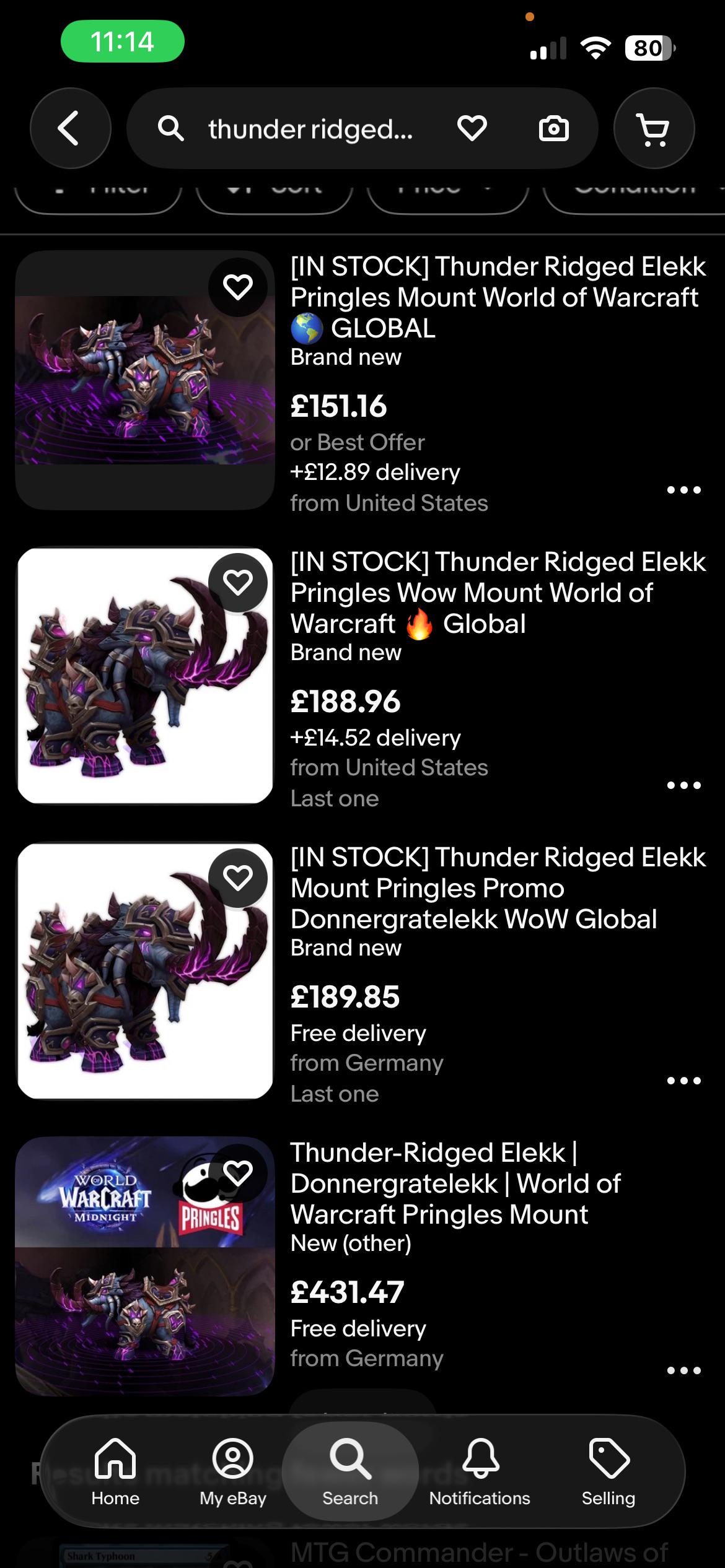
Task: Open the £189.85 Donnergratelekk WoW Global listing
Action: pyautogui.click(x=498, y=888)
